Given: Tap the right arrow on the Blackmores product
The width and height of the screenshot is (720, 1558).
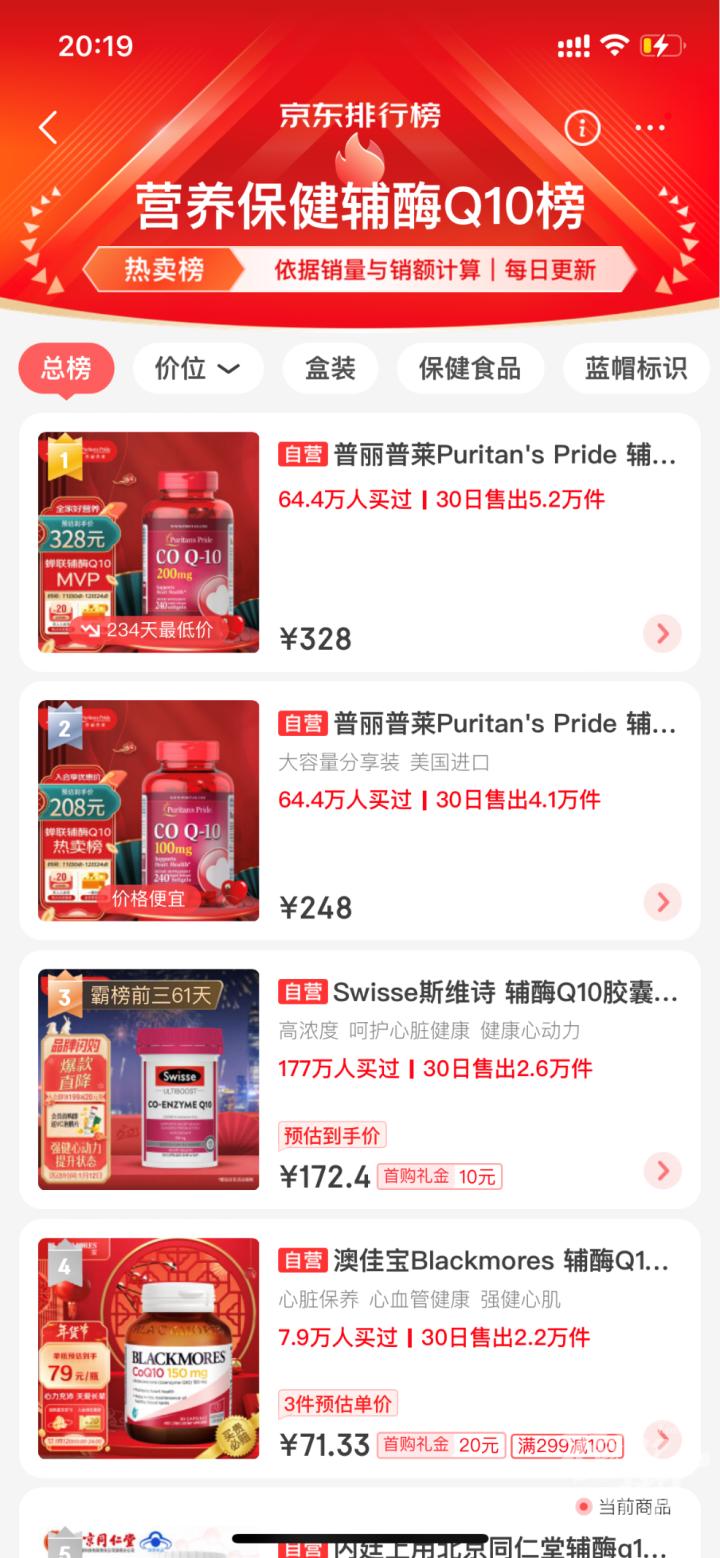Looking at the screenshot, I should [x=661, y=1440].
